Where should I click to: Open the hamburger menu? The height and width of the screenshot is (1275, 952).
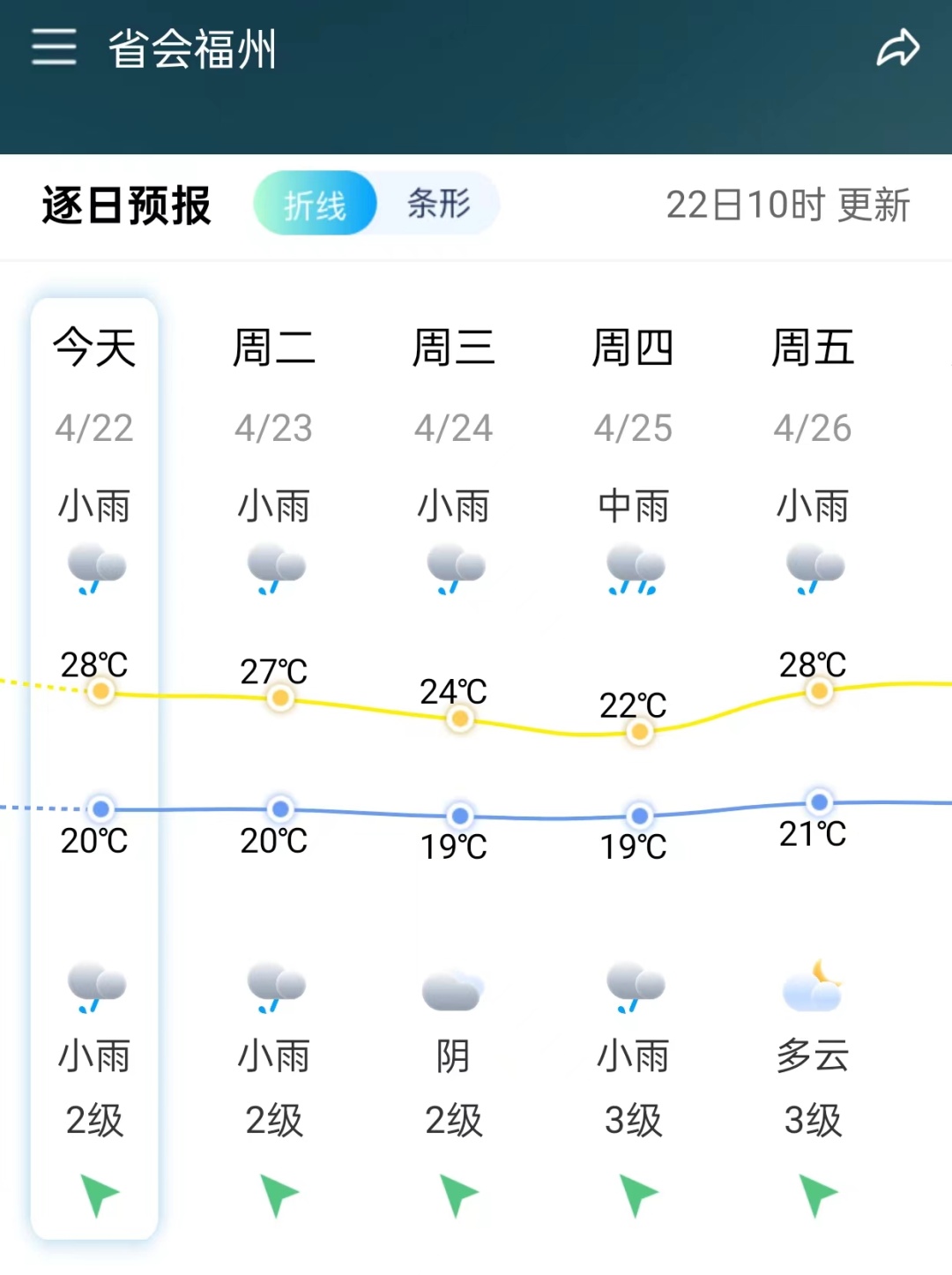tap(53, 46)
